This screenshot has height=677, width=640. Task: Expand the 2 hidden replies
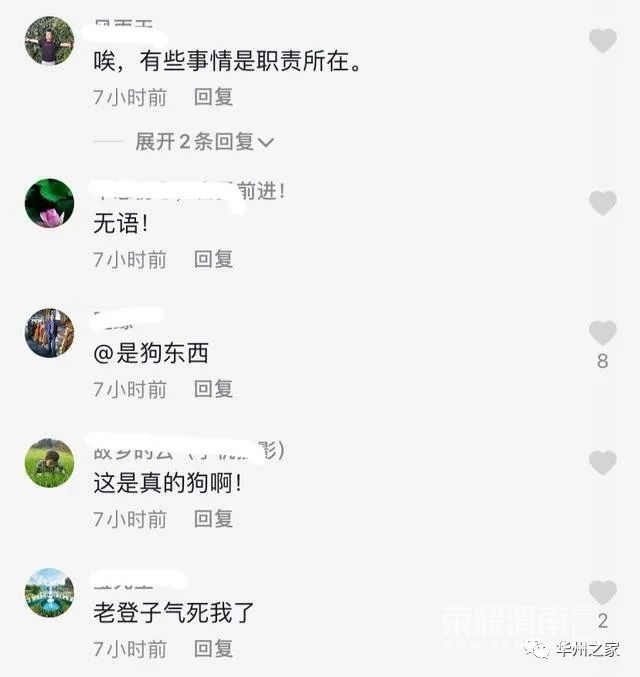tap(205, 142)
